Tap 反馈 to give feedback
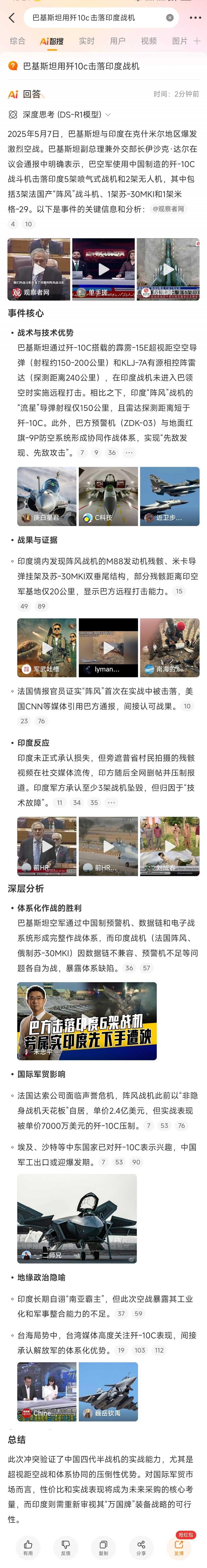The width and height of the screenshot is (207, 1568). coord(65,1548)
